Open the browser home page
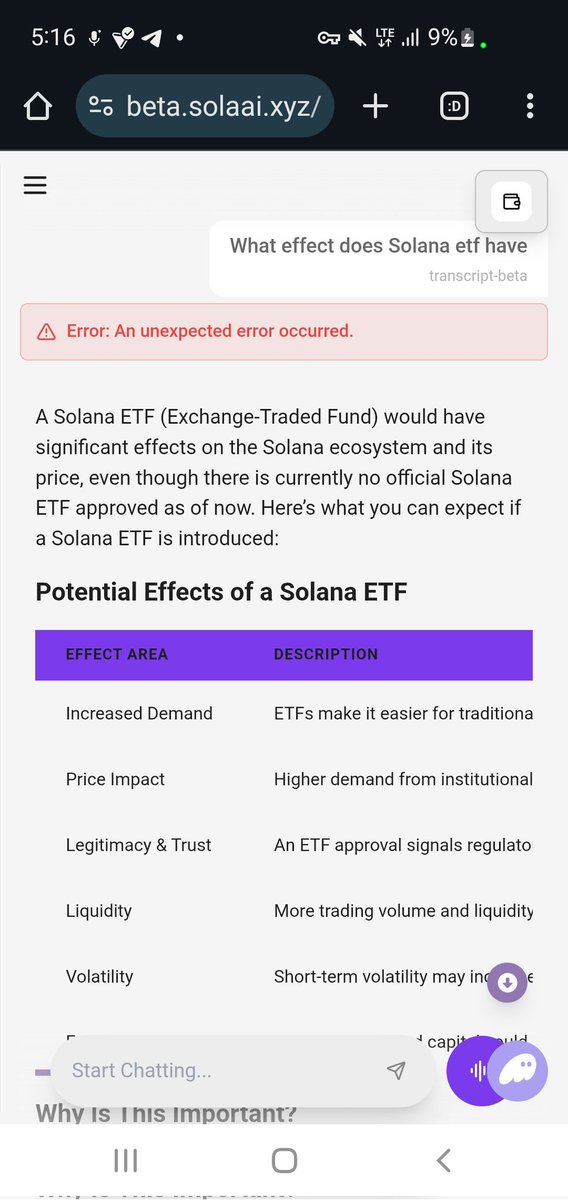Image resolution: width=568 pixels, height=1200 pixels. tap(37, 106)
